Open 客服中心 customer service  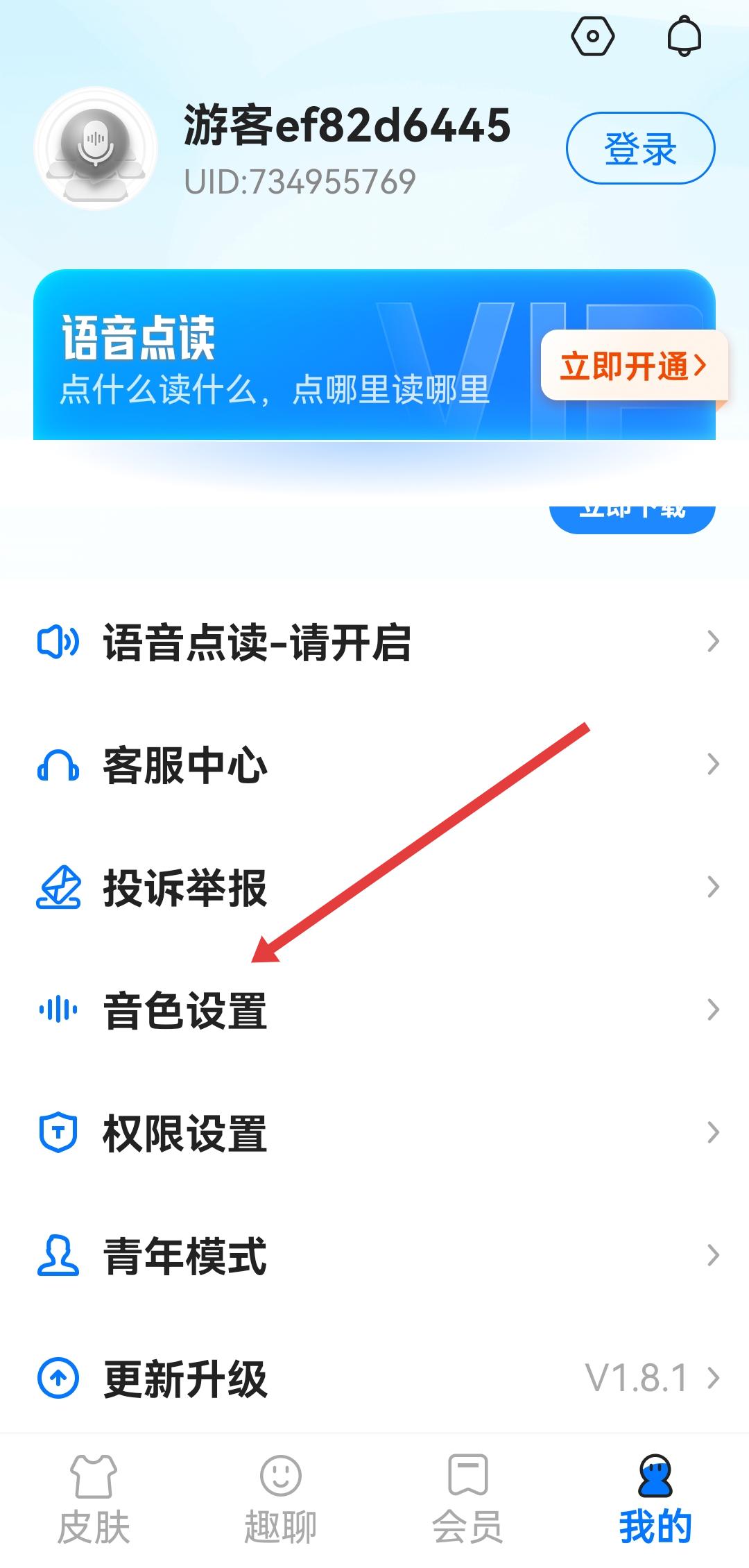pos(374,765)
